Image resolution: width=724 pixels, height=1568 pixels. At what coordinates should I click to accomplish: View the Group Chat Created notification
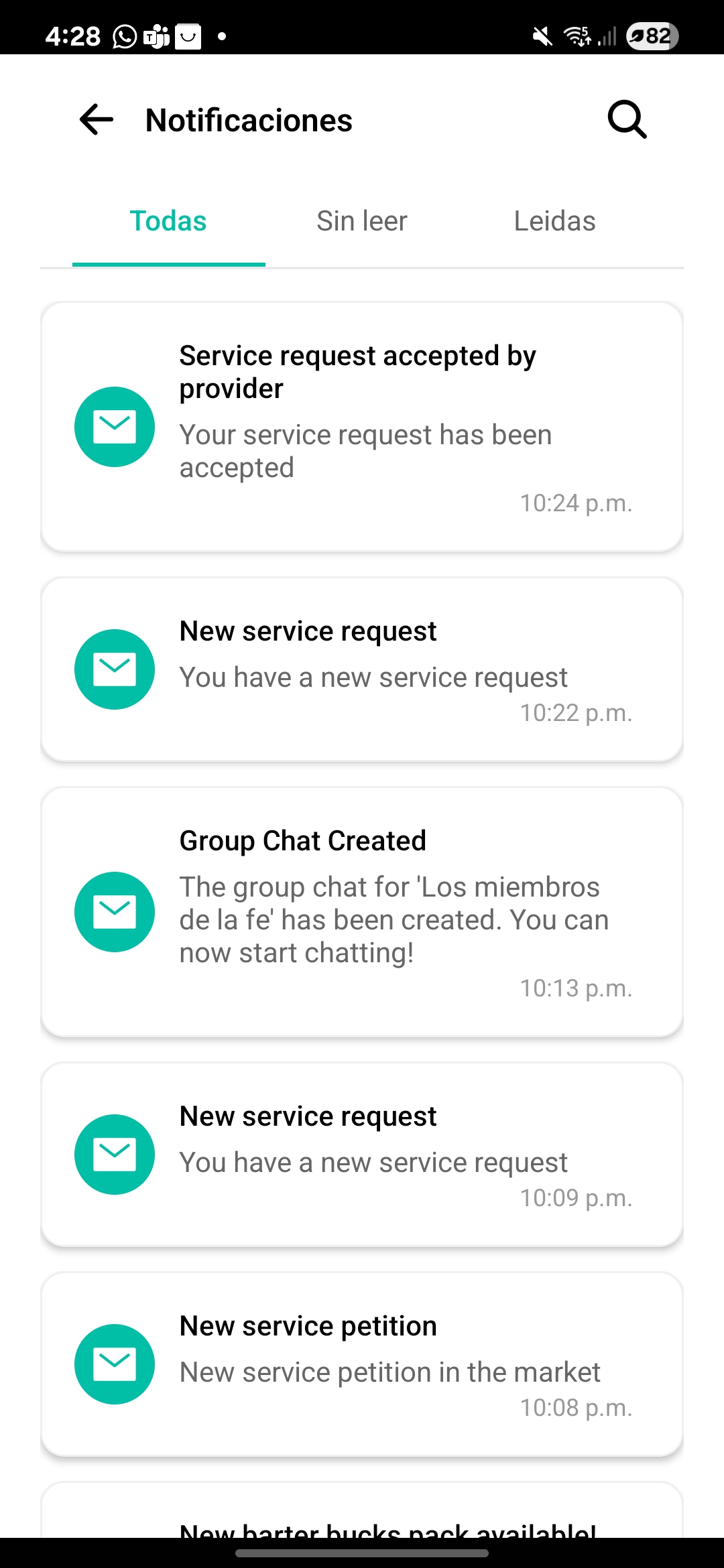coord(362,912)
